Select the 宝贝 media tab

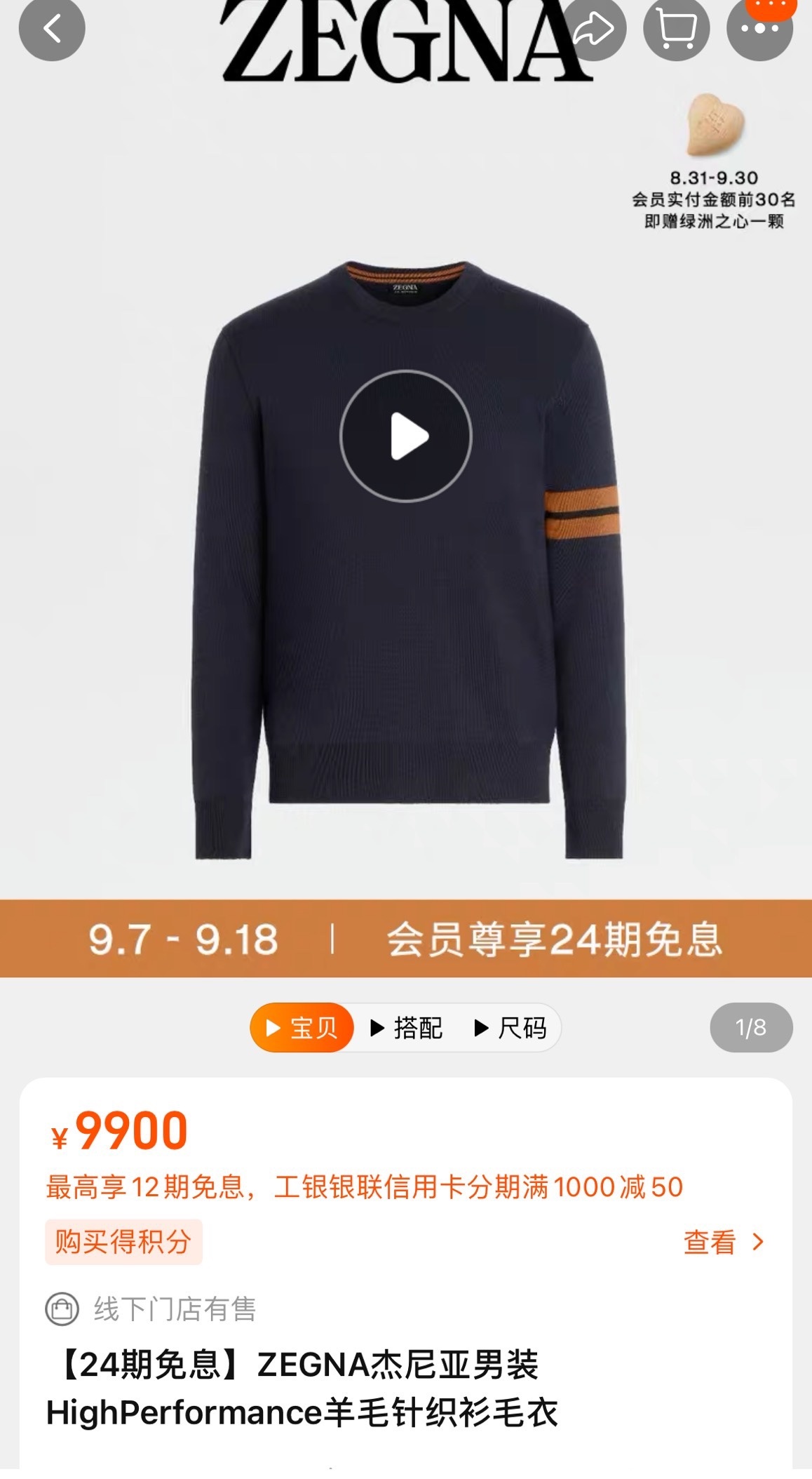tap(302, 1028)
